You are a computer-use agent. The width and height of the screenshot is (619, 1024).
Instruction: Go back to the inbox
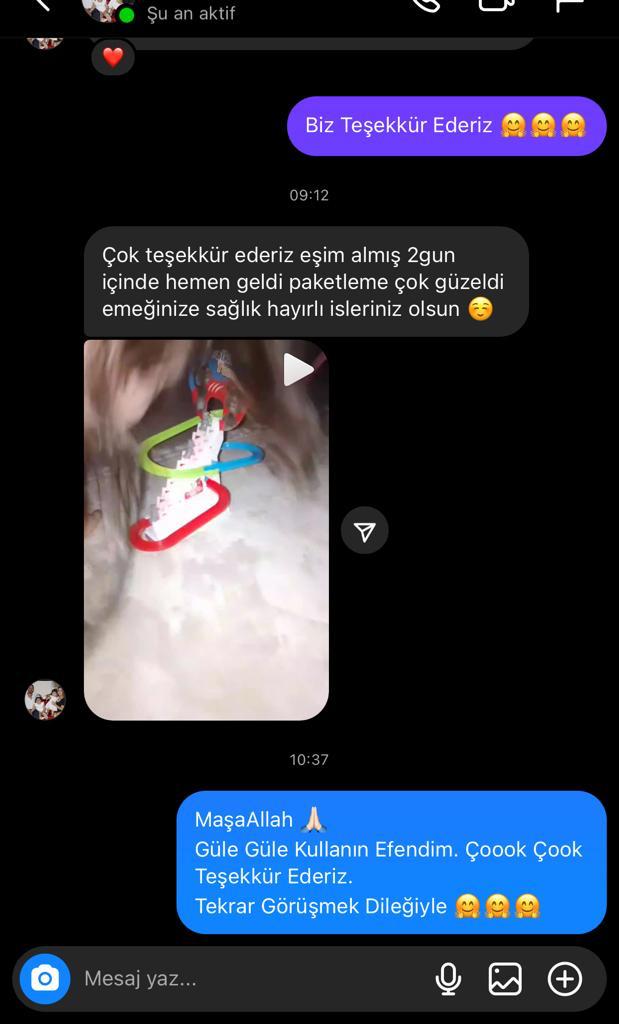43,5
